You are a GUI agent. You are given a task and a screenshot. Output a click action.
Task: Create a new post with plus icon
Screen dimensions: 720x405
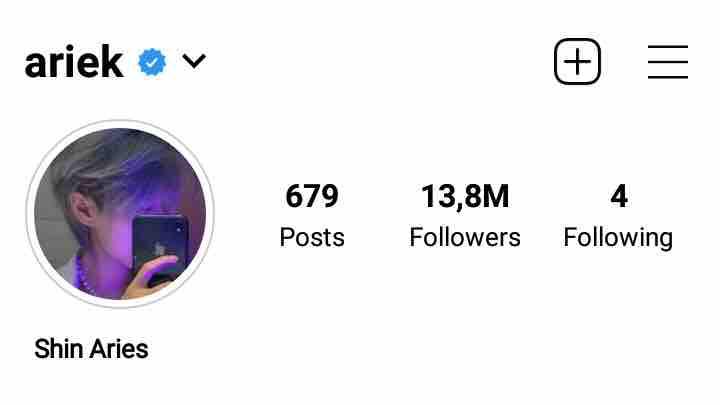click(x=577, y=62)
